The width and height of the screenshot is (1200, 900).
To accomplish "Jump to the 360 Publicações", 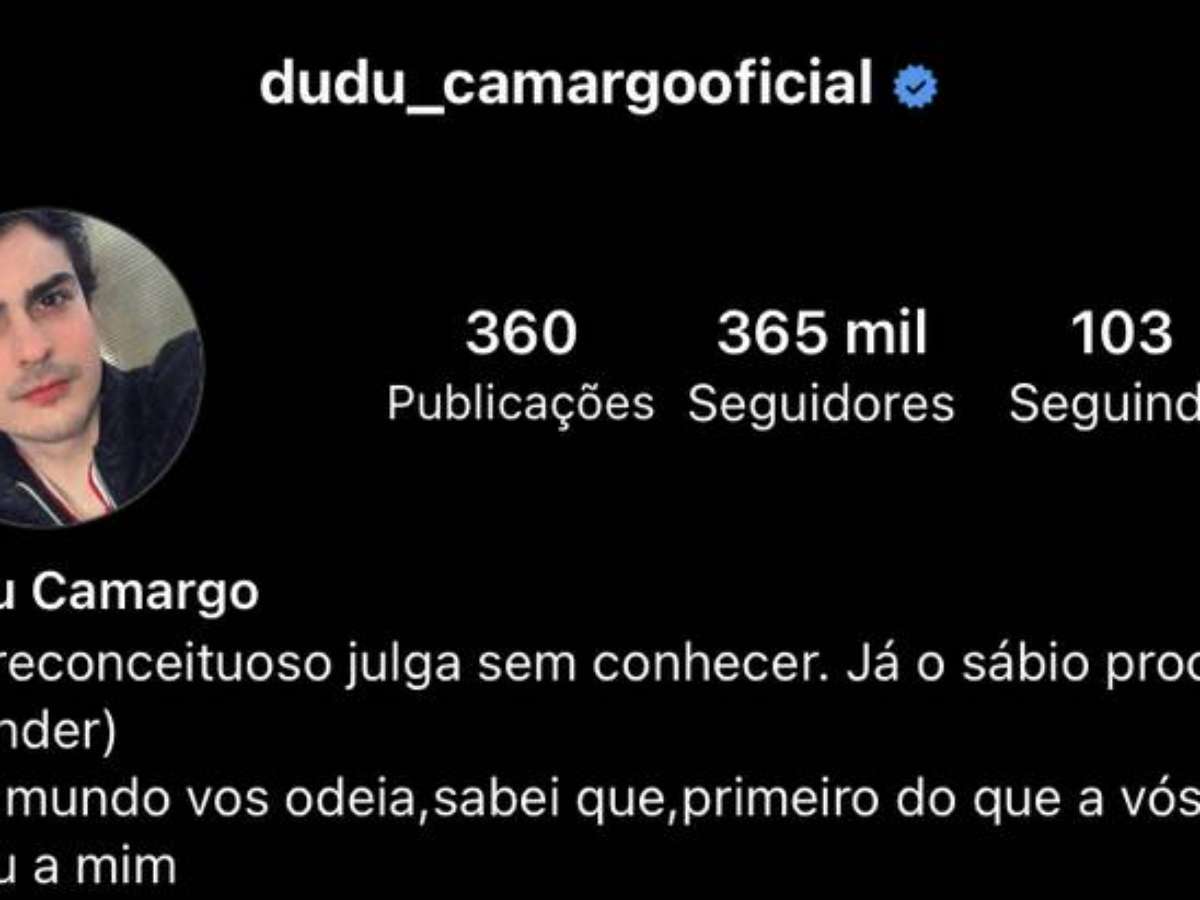I will 520,367.
